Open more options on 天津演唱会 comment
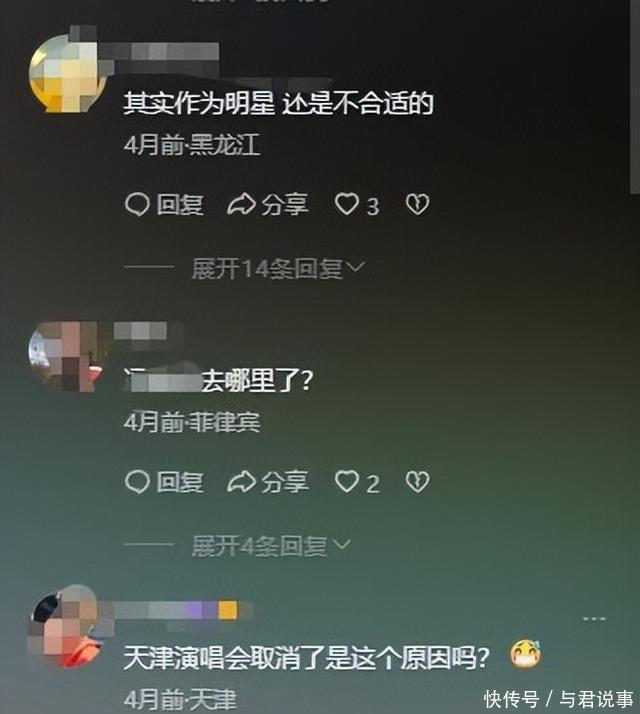This screenshot has width=640, height=714. [x=595, y=619]
